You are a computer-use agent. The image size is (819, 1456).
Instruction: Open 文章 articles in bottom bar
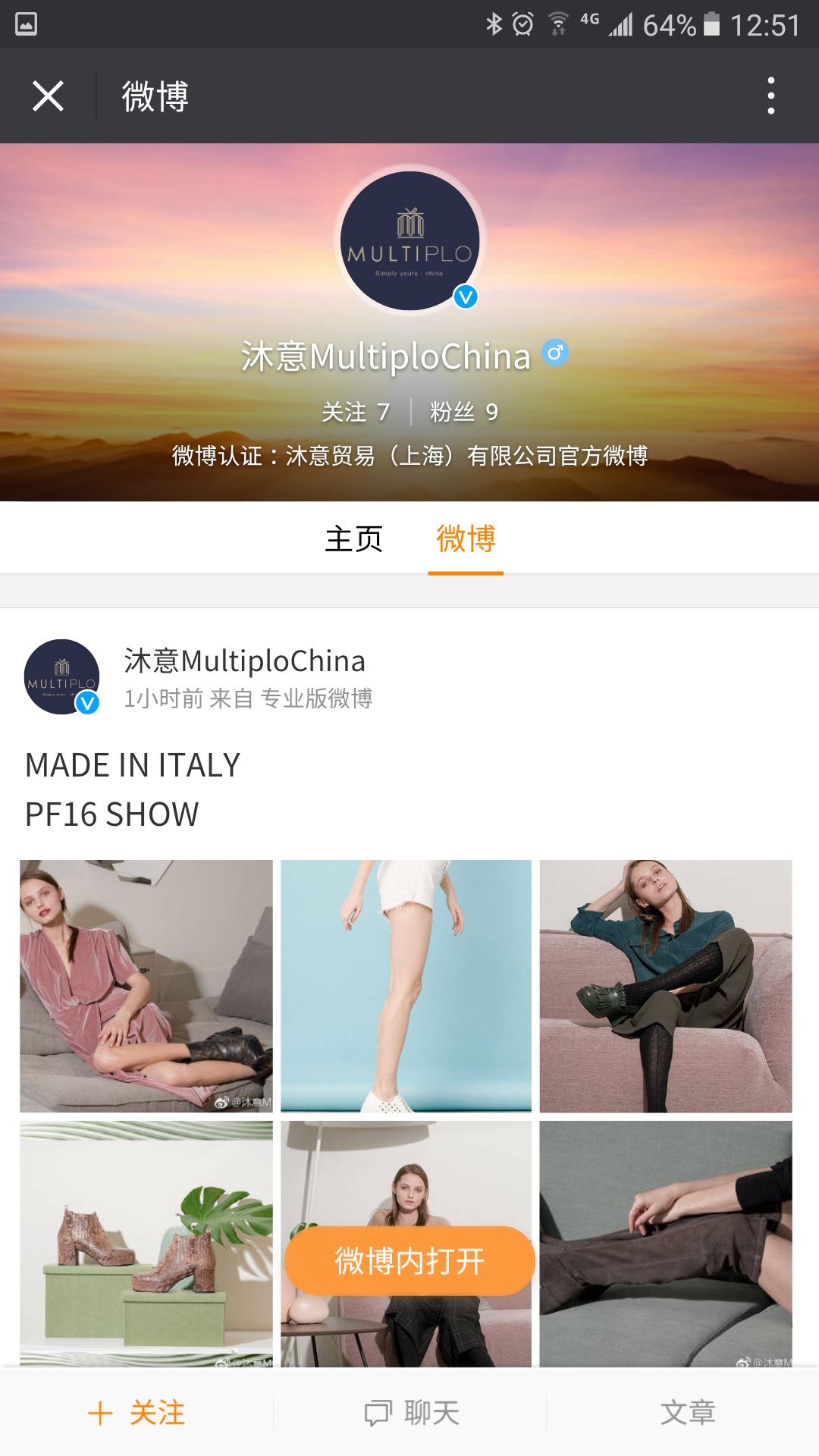tap(687, 1413)
